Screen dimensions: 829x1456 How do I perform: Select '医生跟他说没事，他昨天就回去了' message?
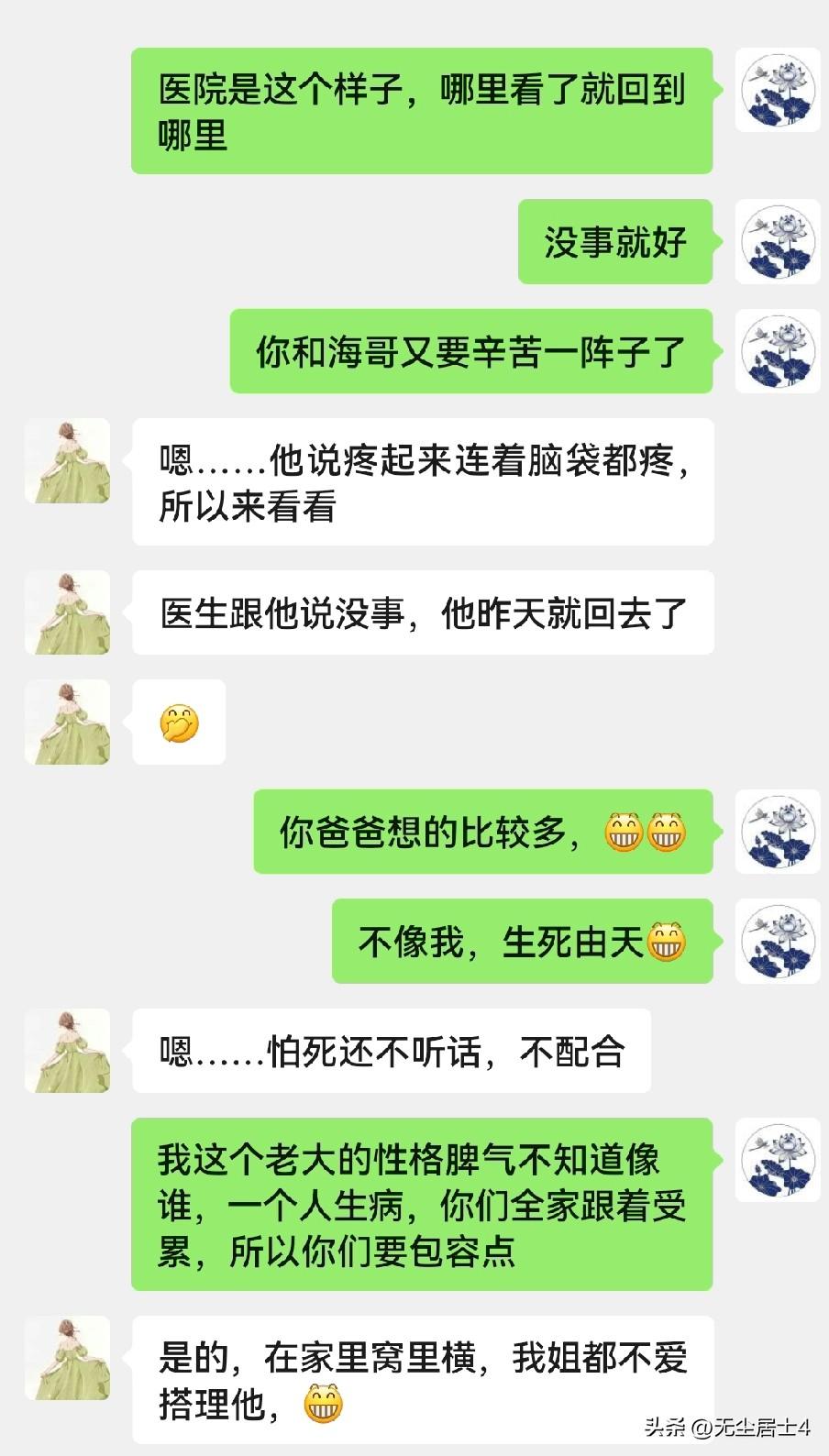(422, 614)
